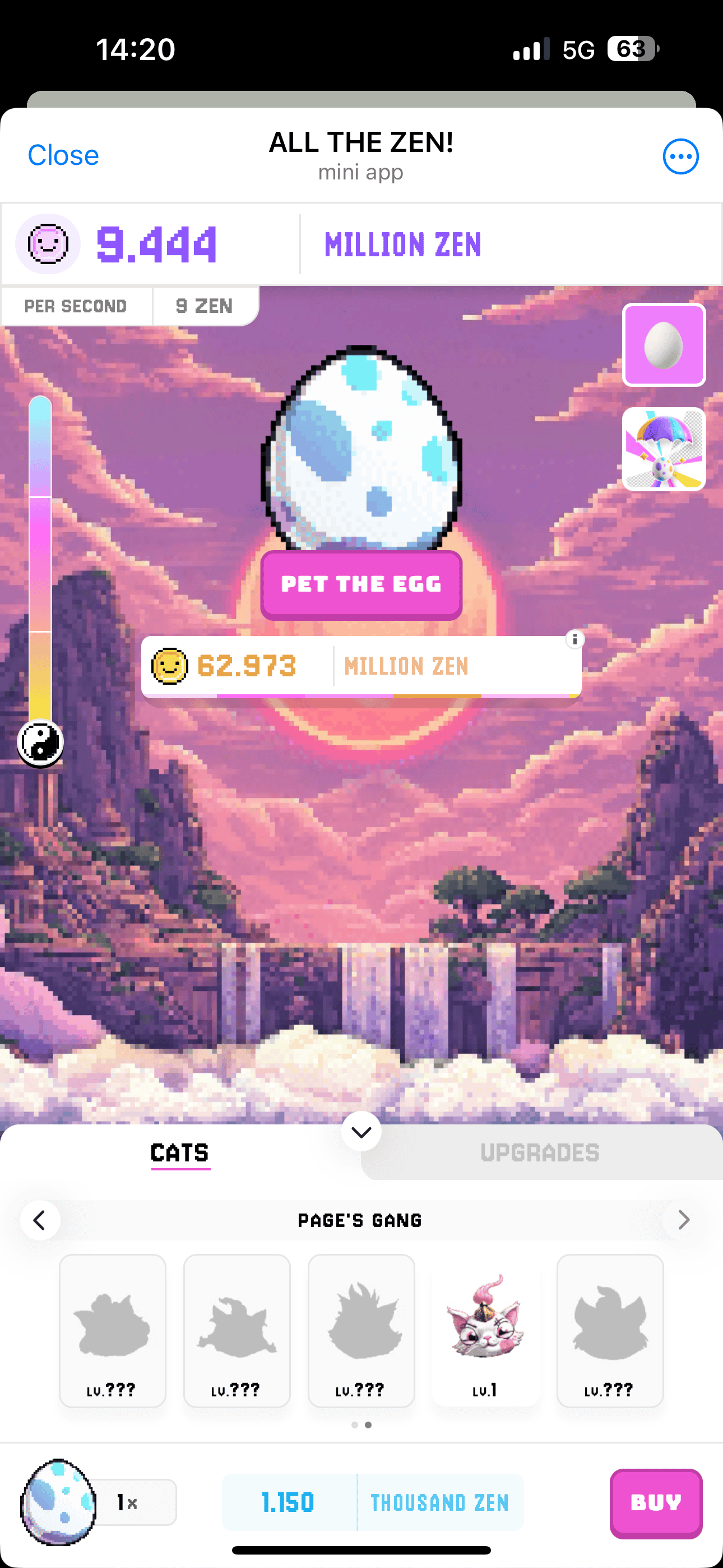Close the mini app
The width and height of the screenshot is (723, 1568).
63,156
